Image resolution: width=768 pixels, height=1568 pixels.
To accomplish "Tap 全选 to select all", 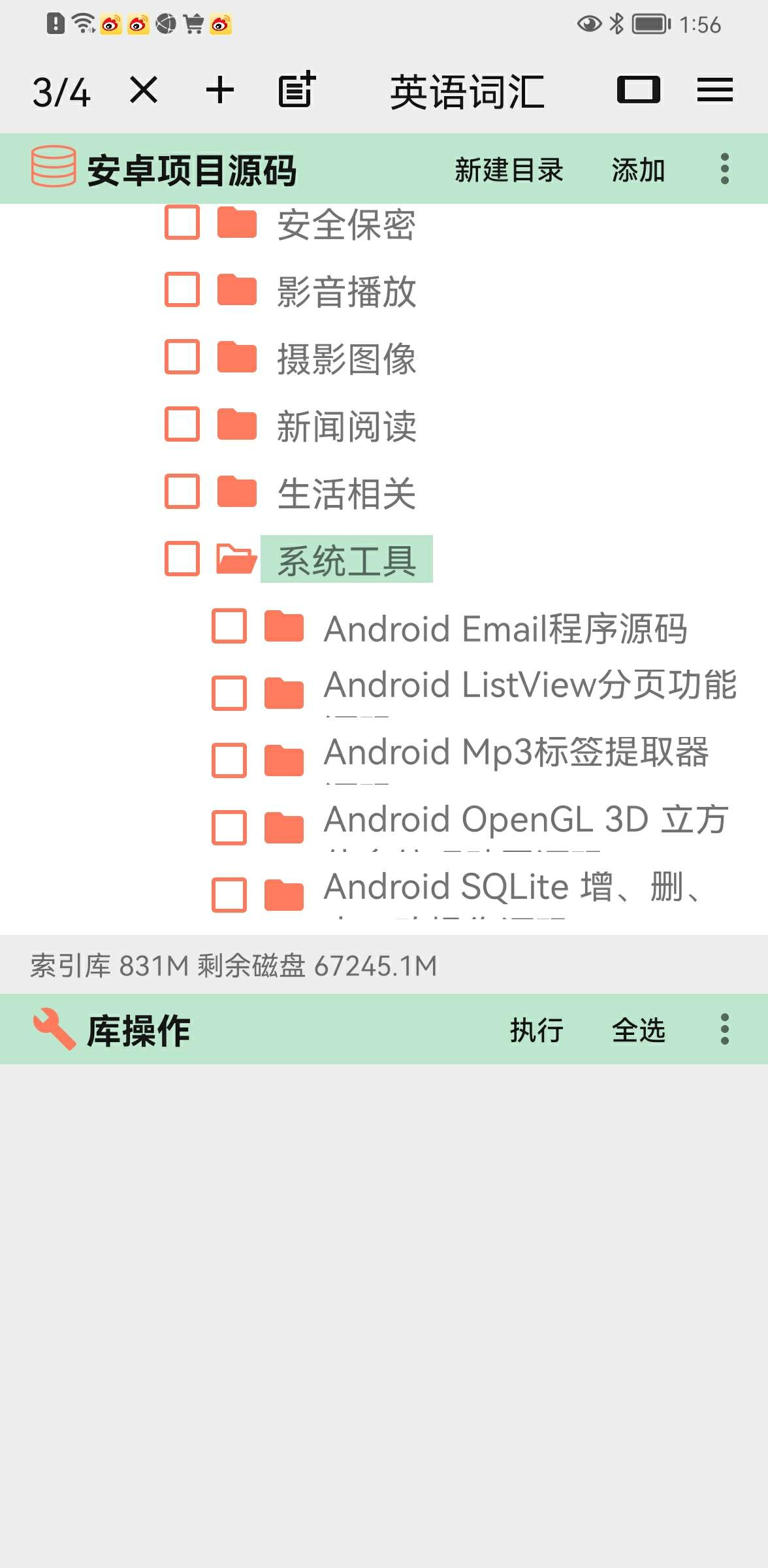I will point(638,1030).
